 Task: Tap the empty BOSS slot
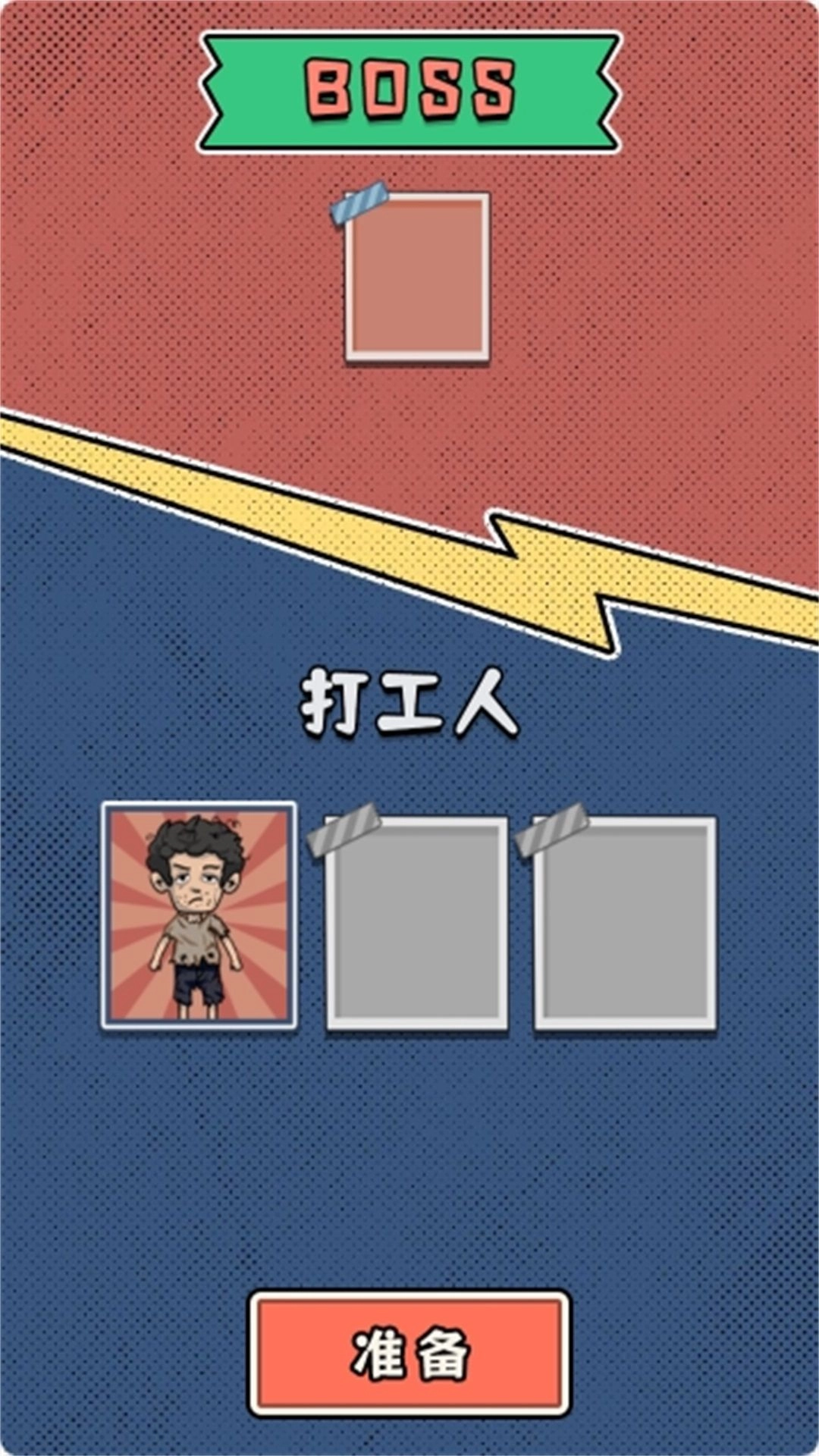click(417, 278)
